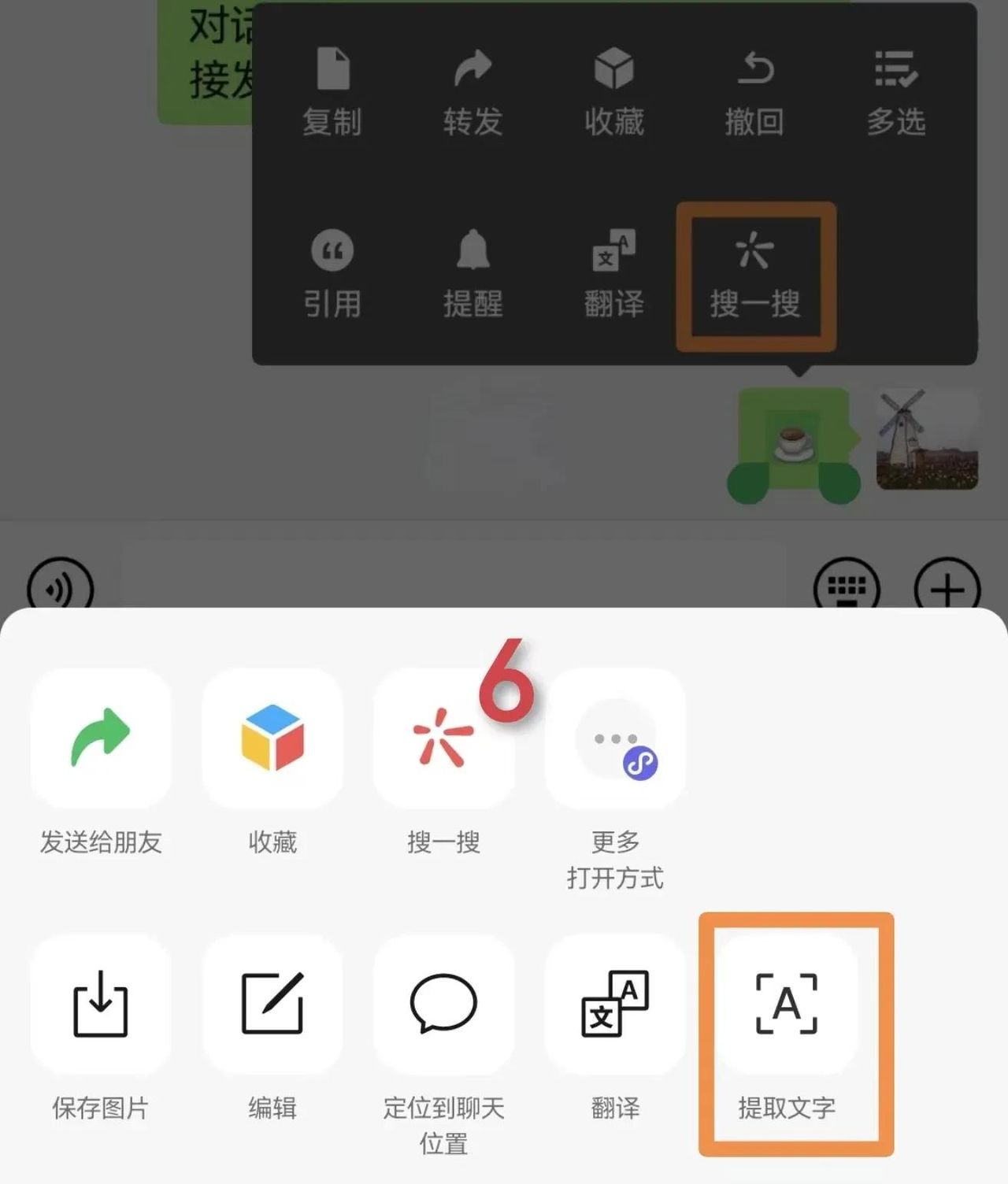Tap the 定位到聊天位置 chat bubble icon
Screen dimensions: 1008x1184
443,1005
